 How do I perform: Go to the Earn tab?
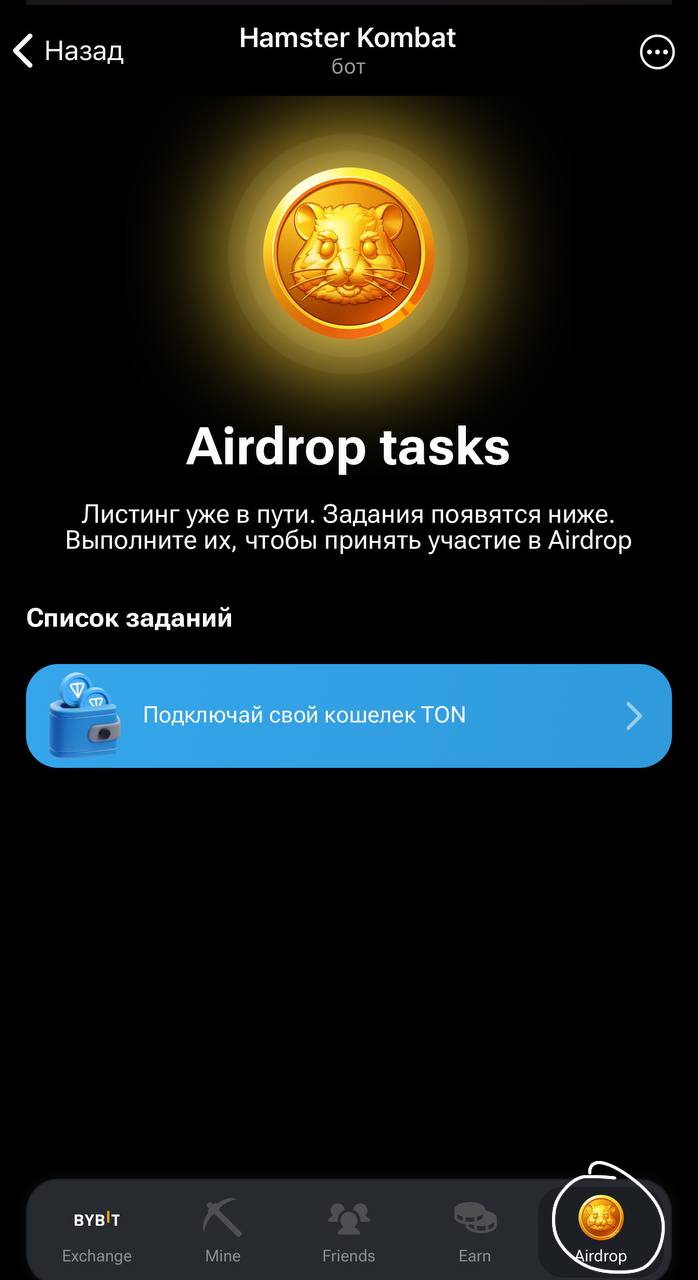tap(475, 1233)
